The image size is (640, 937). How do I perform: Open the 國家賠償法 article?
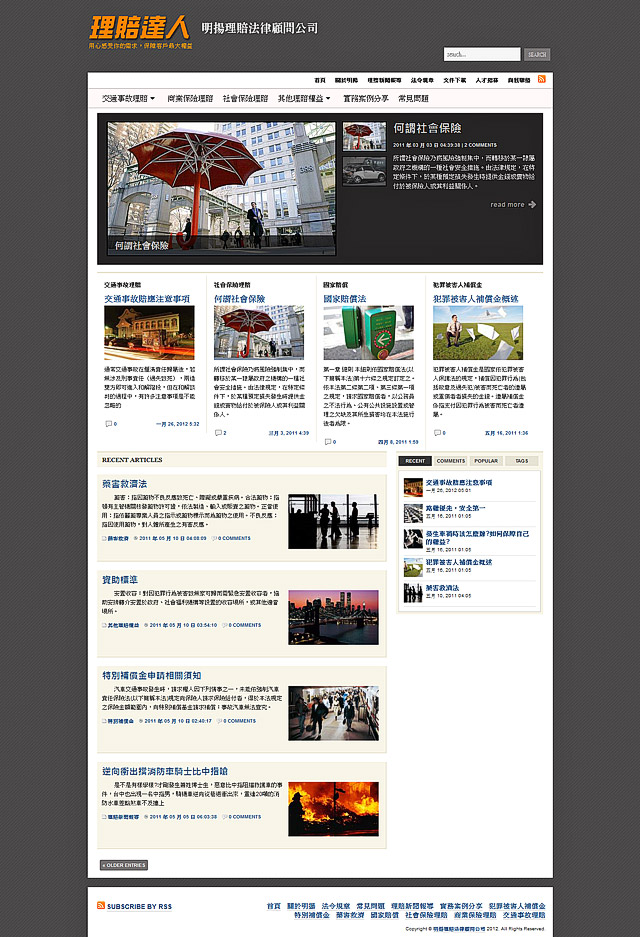(x=345, y=298)
